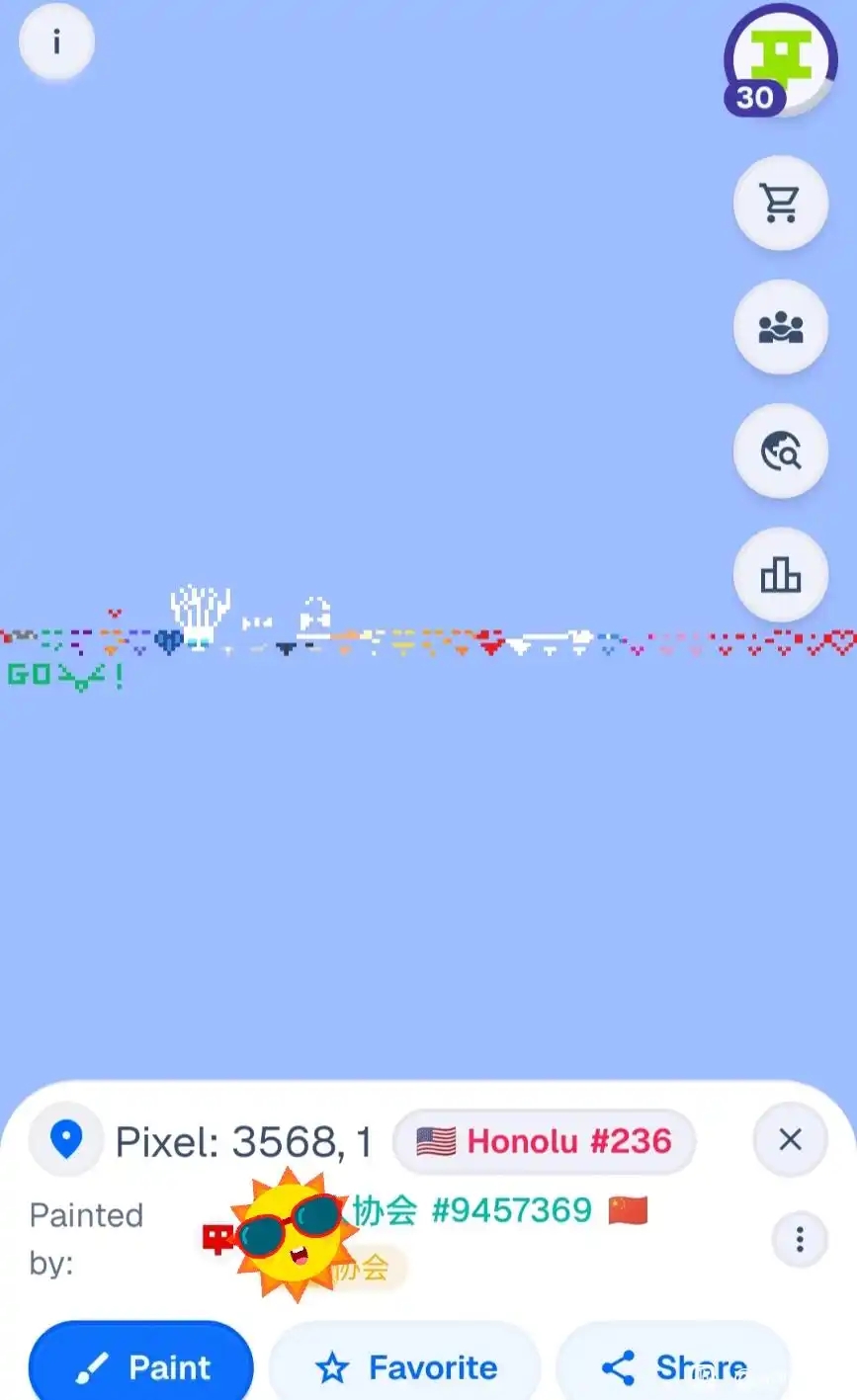Screen dimensions: 857x1400
Task: Open the globe search explore button
Action: pos(780,452)
